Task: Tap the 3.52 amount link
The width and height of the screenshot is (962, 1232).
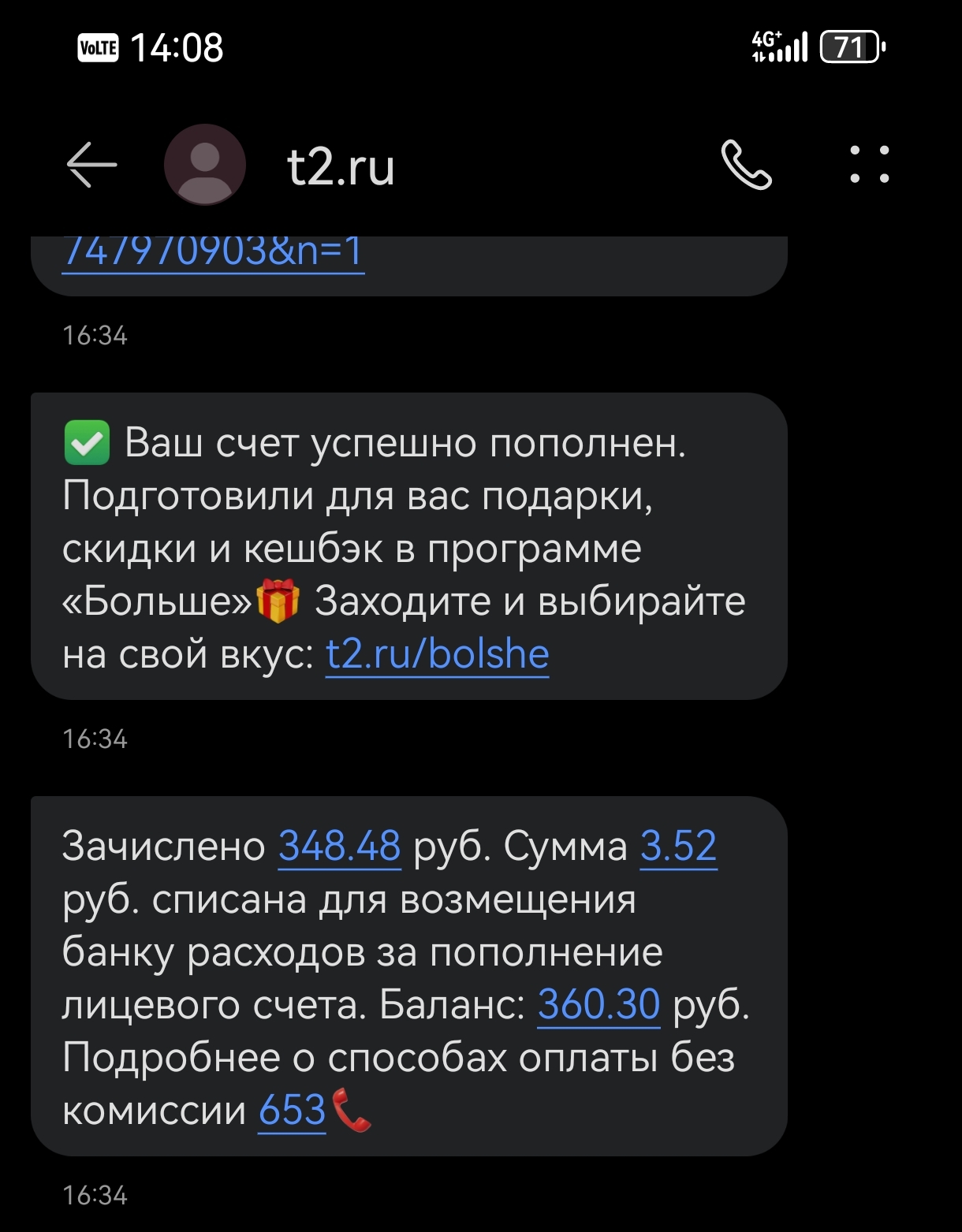Action: click(x=678, y=847)
